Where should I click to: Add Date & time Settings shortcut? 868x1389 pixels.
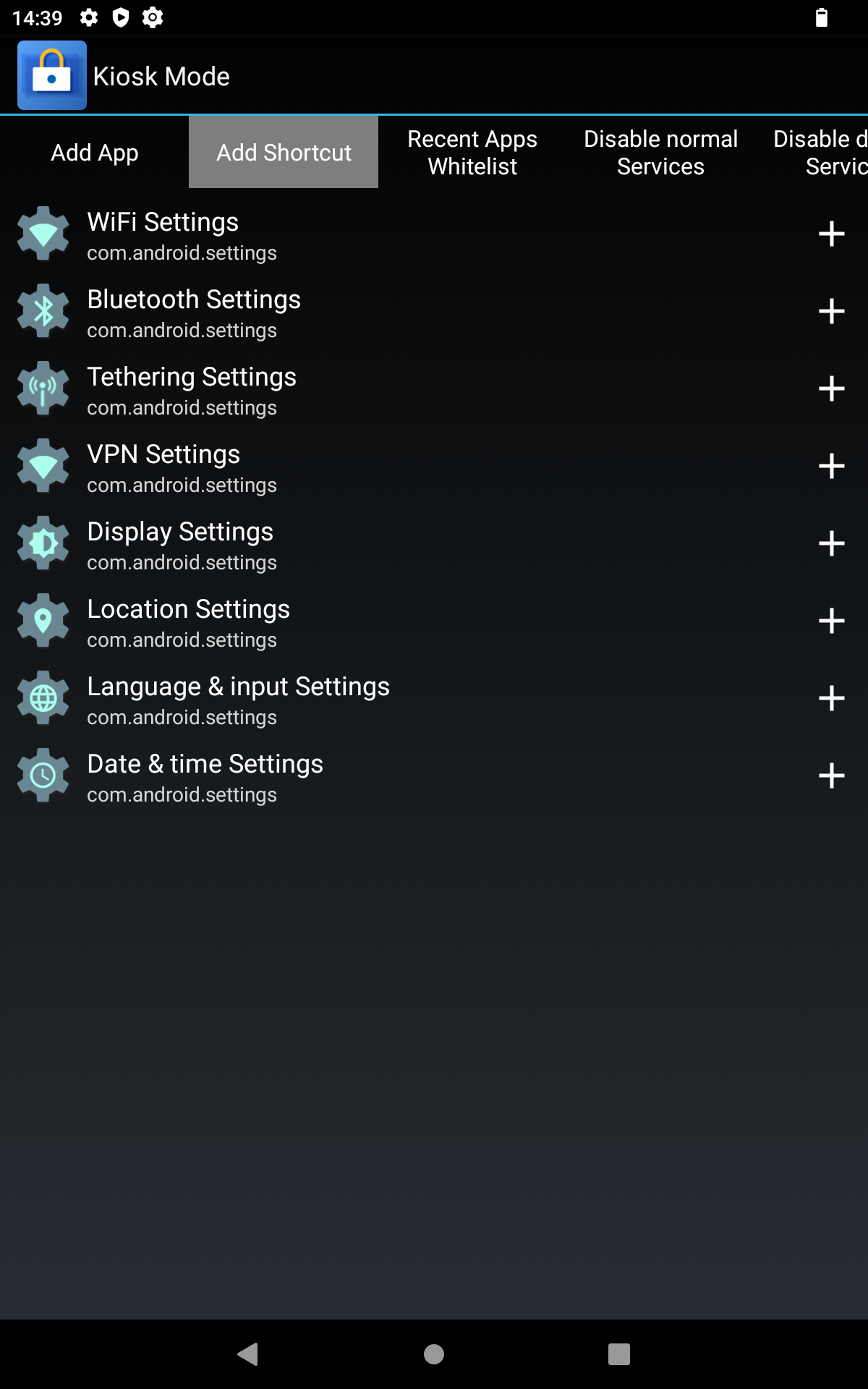coord(831,776)
